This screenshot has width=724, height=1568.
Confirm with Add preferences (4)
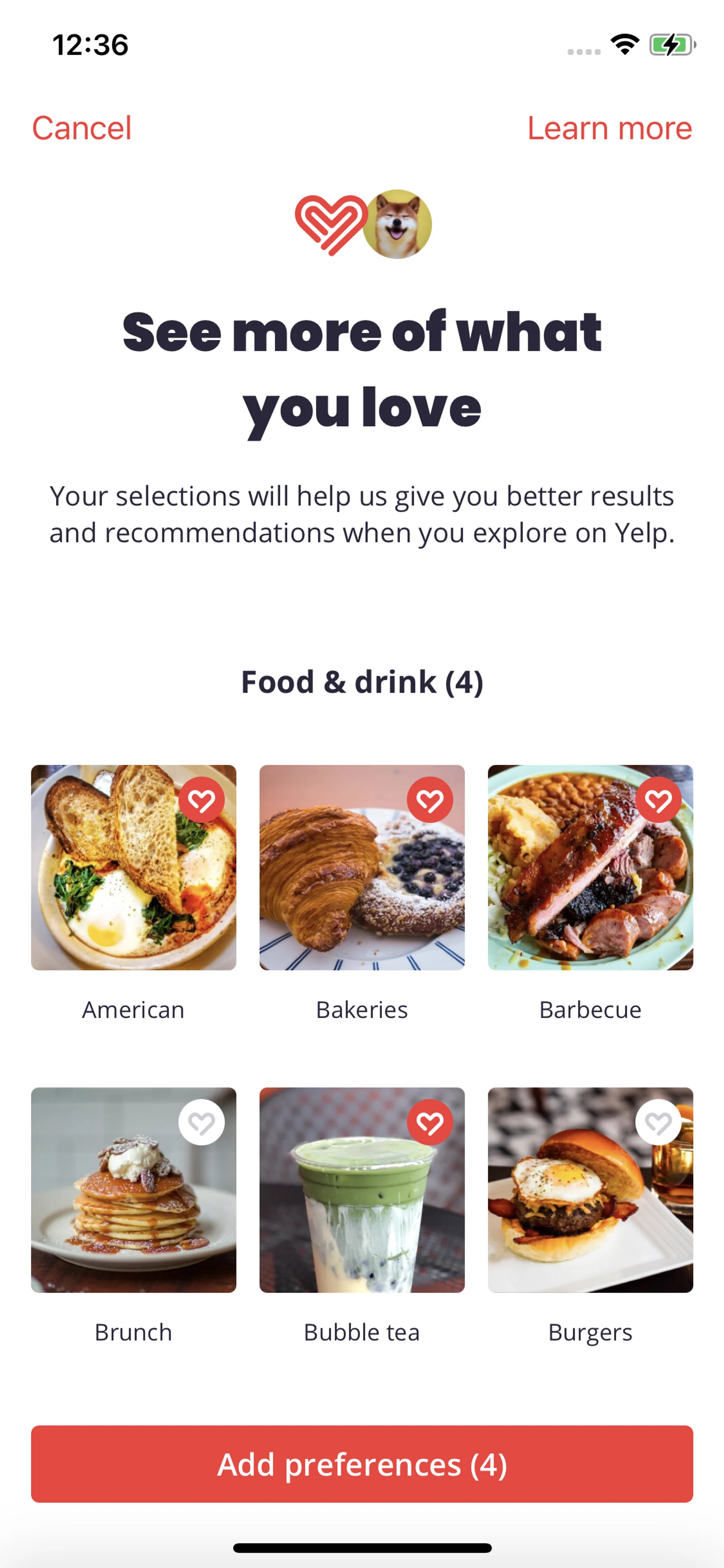(x=362, y=1463)
